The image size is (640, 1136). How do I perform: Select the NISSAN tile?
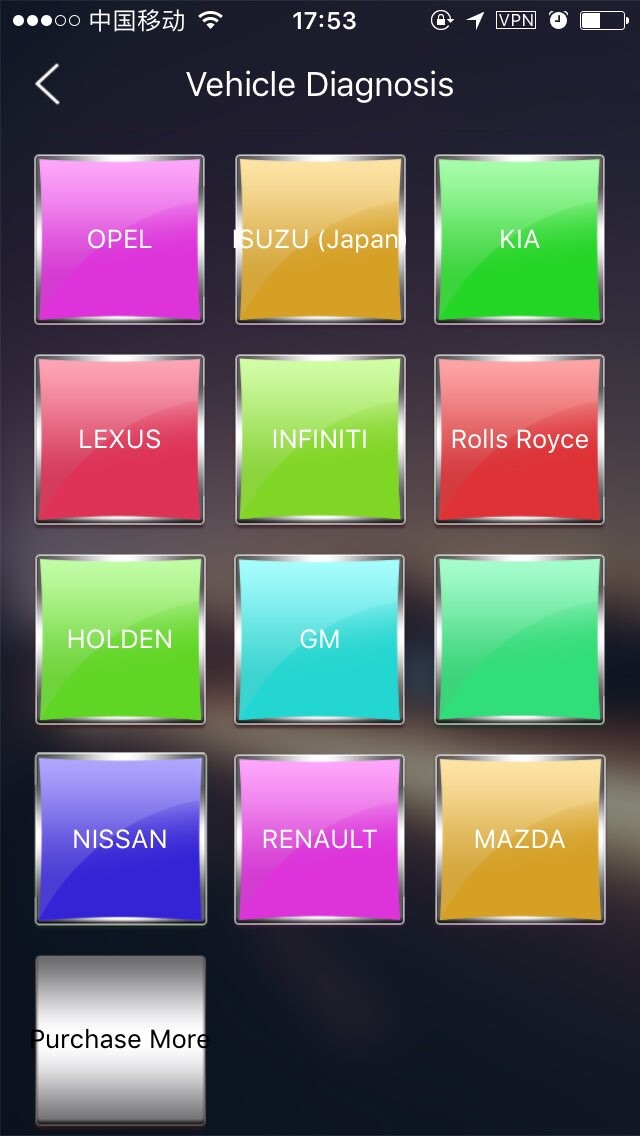[120, 839]
